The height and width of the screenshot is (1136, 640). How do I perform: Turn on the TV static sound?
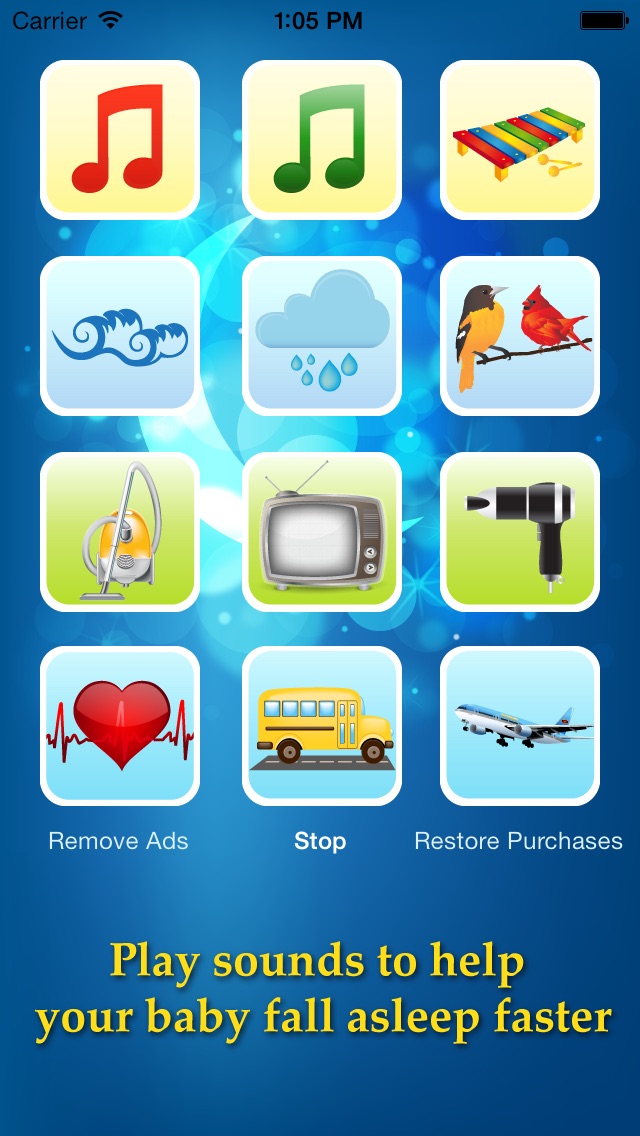pyautogui.click(x=321, y=531)
